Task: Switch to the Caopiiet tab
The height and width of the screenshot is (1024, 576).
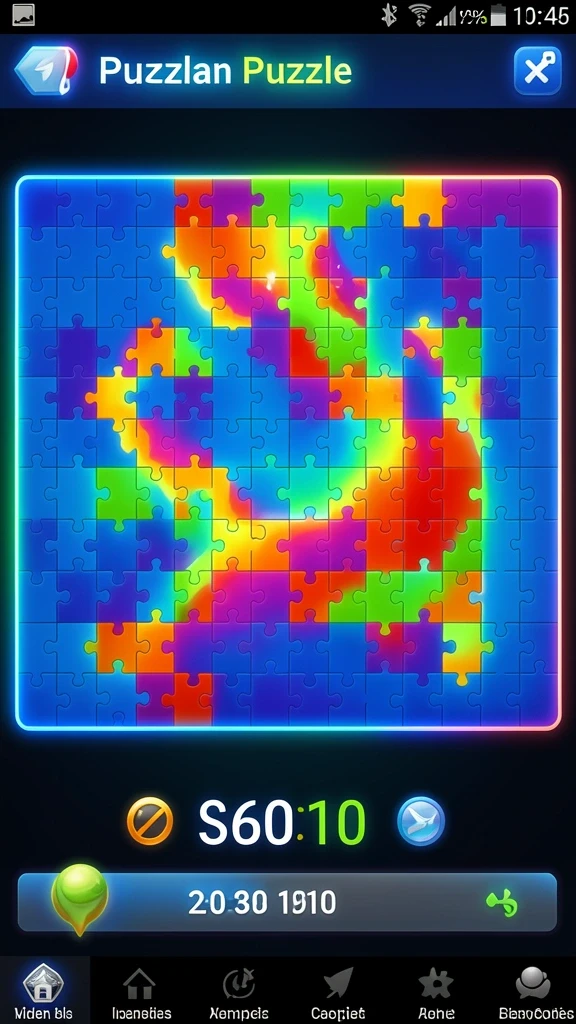Action: click(338, 991)
